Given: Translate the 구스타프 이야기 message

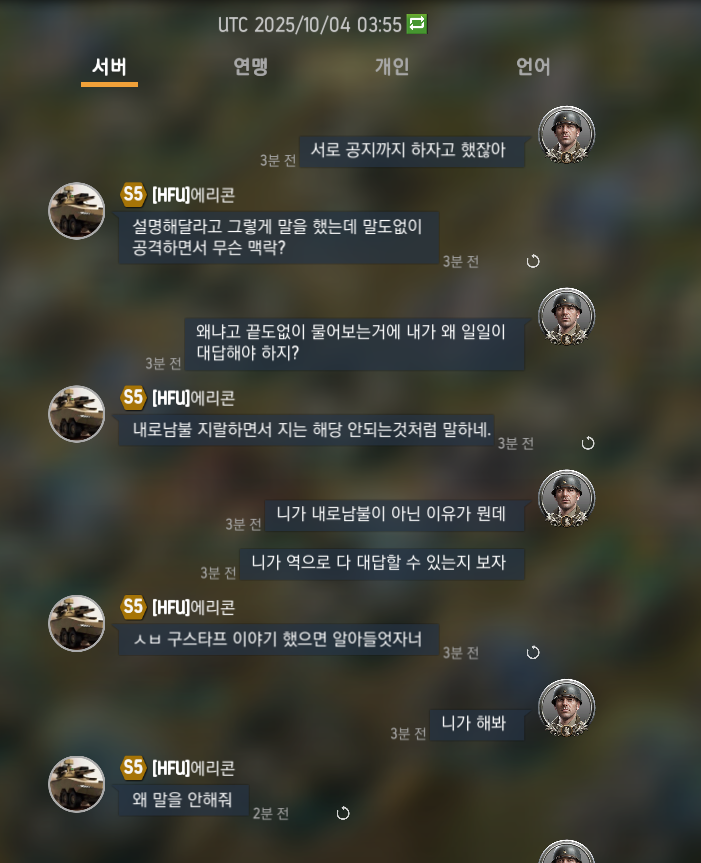Looking at the screenshot, I should pyautogui.click(x=533, y=652).
